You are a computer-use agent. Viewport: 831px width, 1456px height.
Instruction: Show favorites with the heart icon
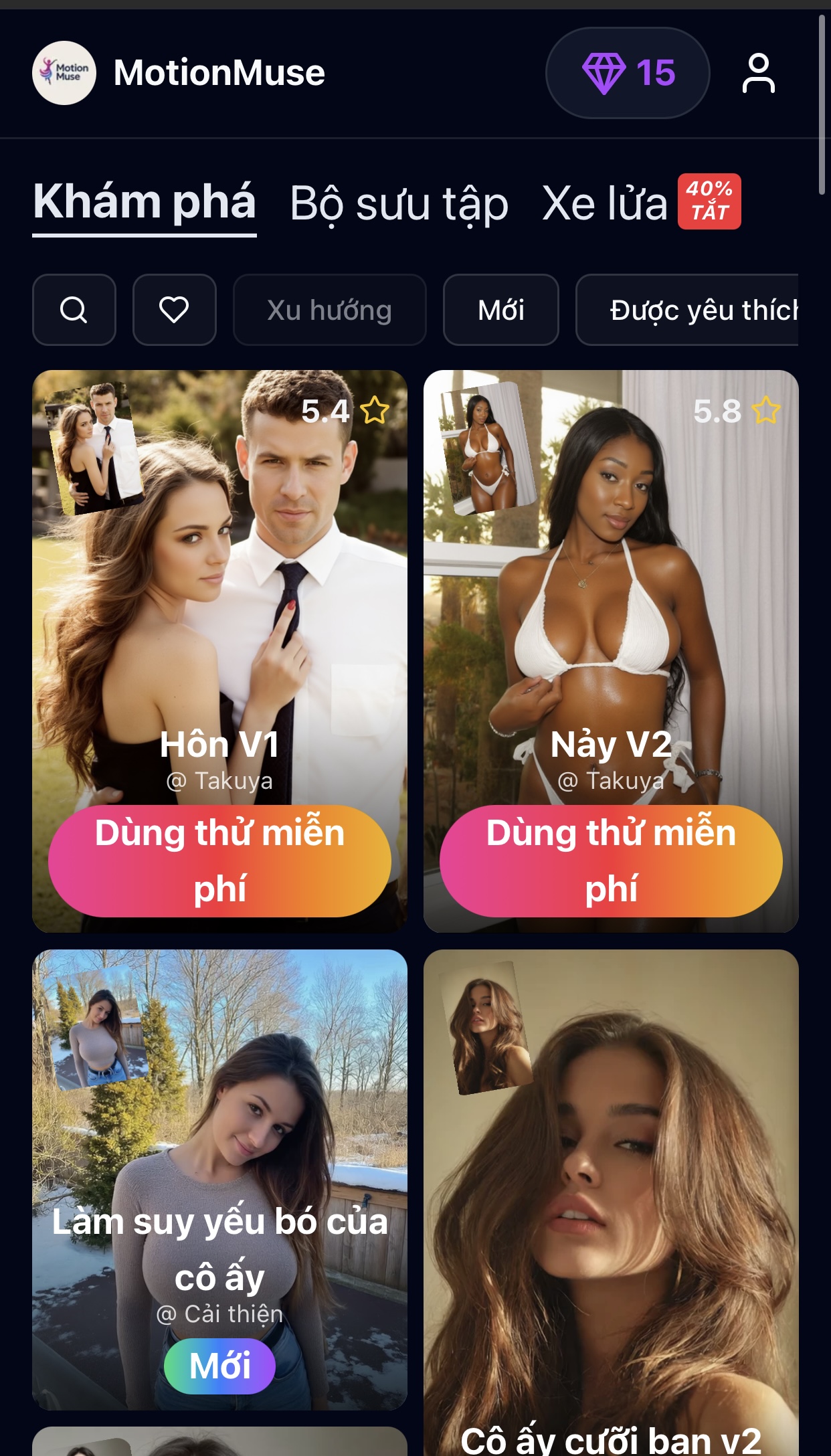tap(174, 310)
